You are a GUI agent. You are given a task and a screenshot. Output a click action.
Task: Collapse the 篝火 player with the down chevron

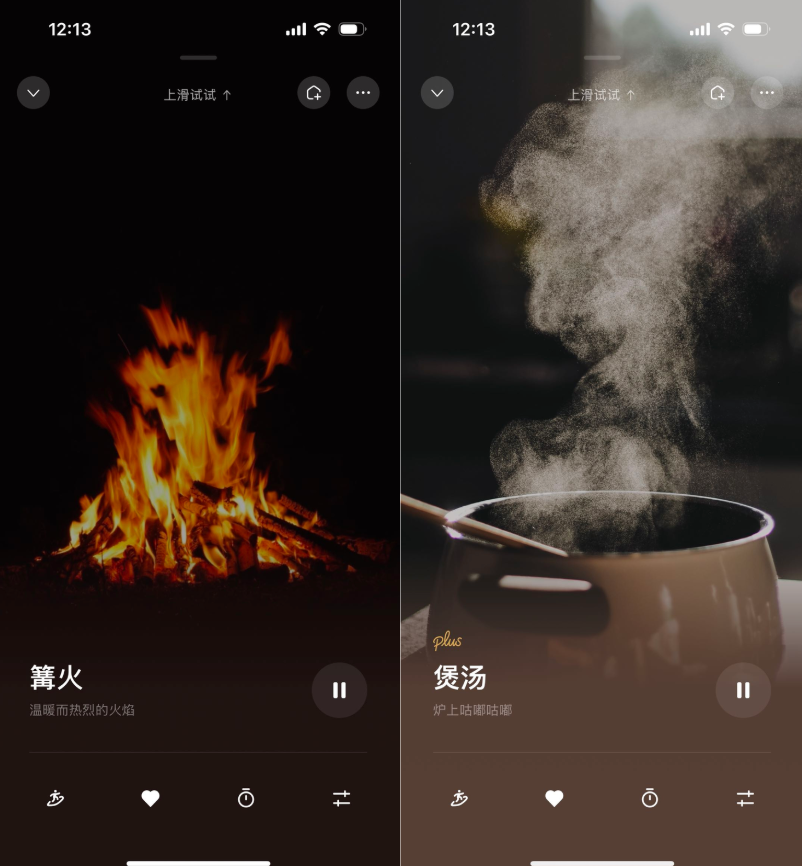tap(33, 93)
